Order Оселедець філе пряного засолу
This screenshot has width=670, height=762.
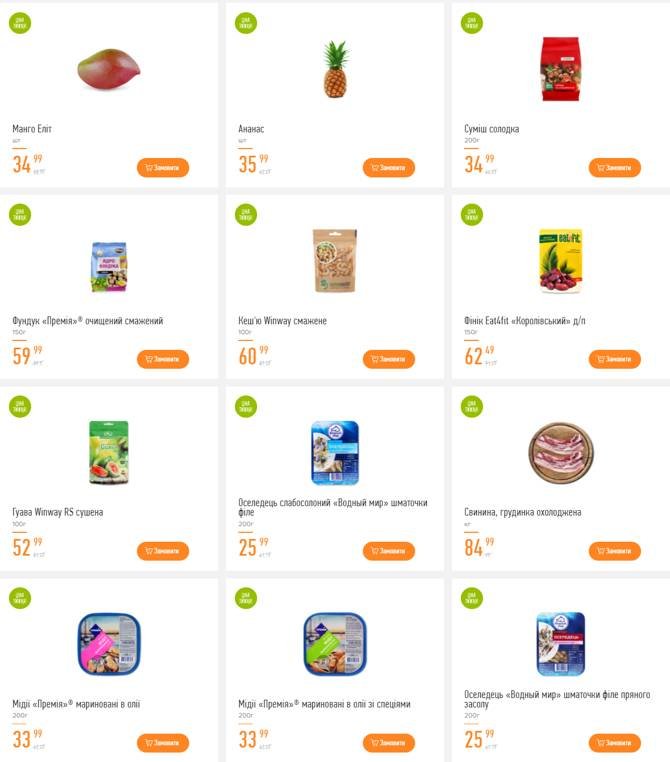tap(614, 743)
